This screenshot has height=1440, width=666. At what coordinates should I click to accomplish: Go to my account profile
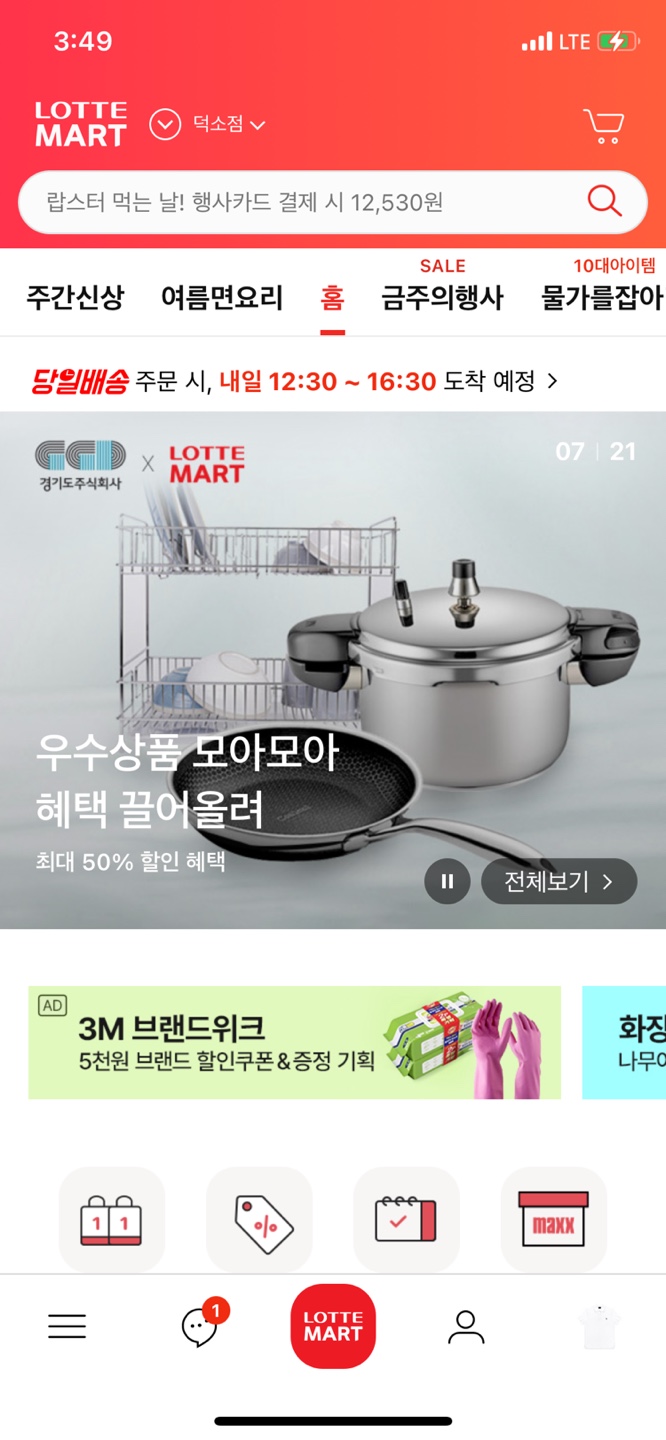[466, 1326]
